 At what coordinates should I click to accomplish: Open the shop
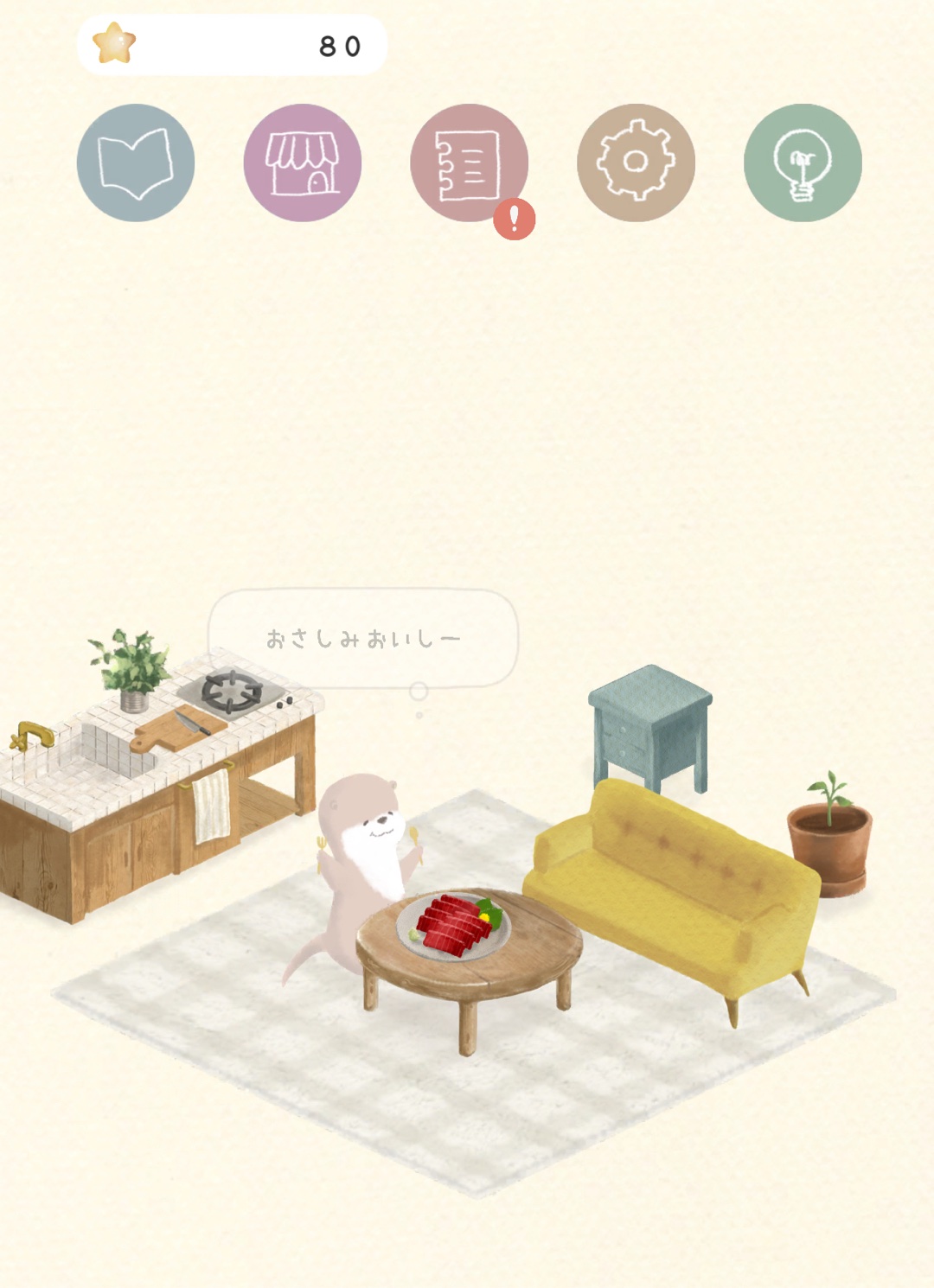click(303, 163)
